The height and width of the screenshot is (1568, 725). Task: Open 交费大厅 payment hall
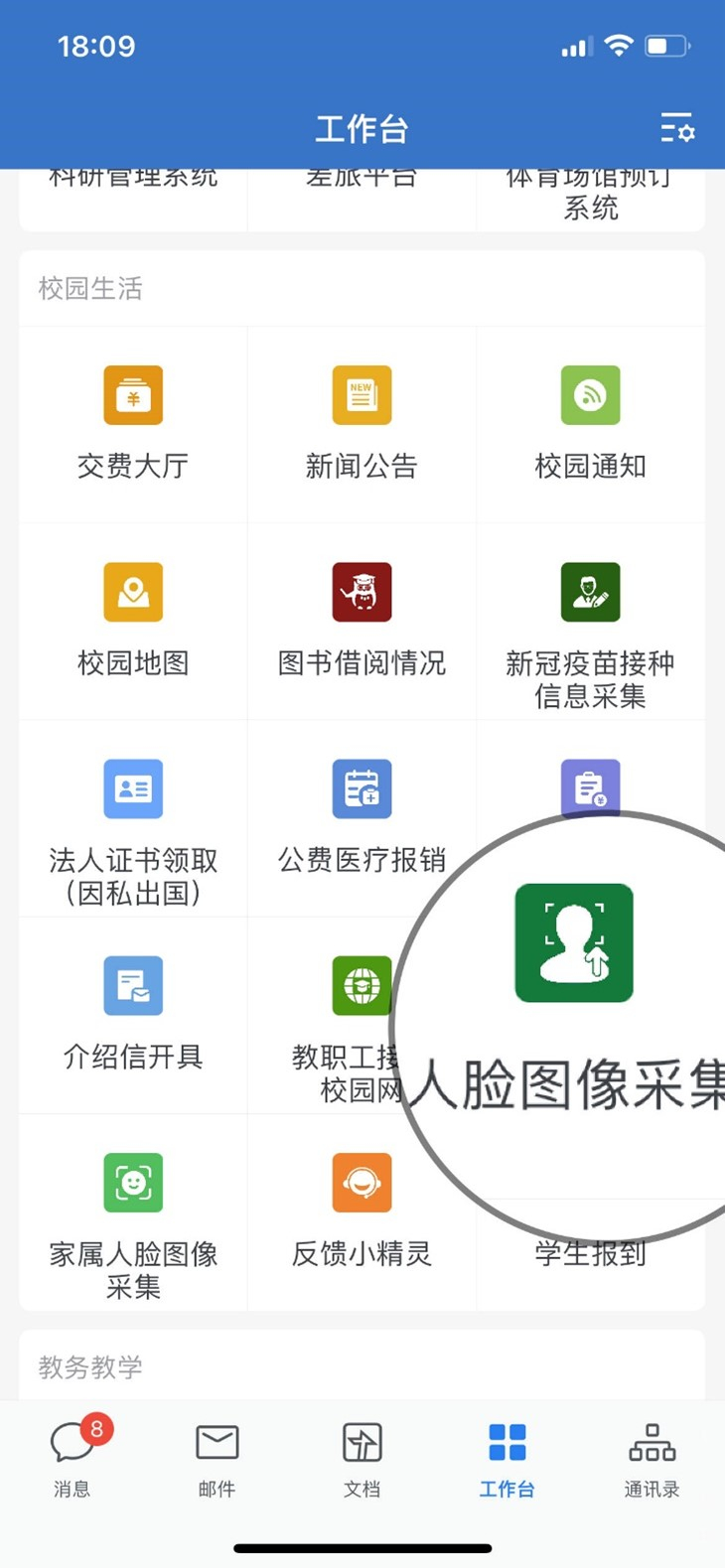133,423
